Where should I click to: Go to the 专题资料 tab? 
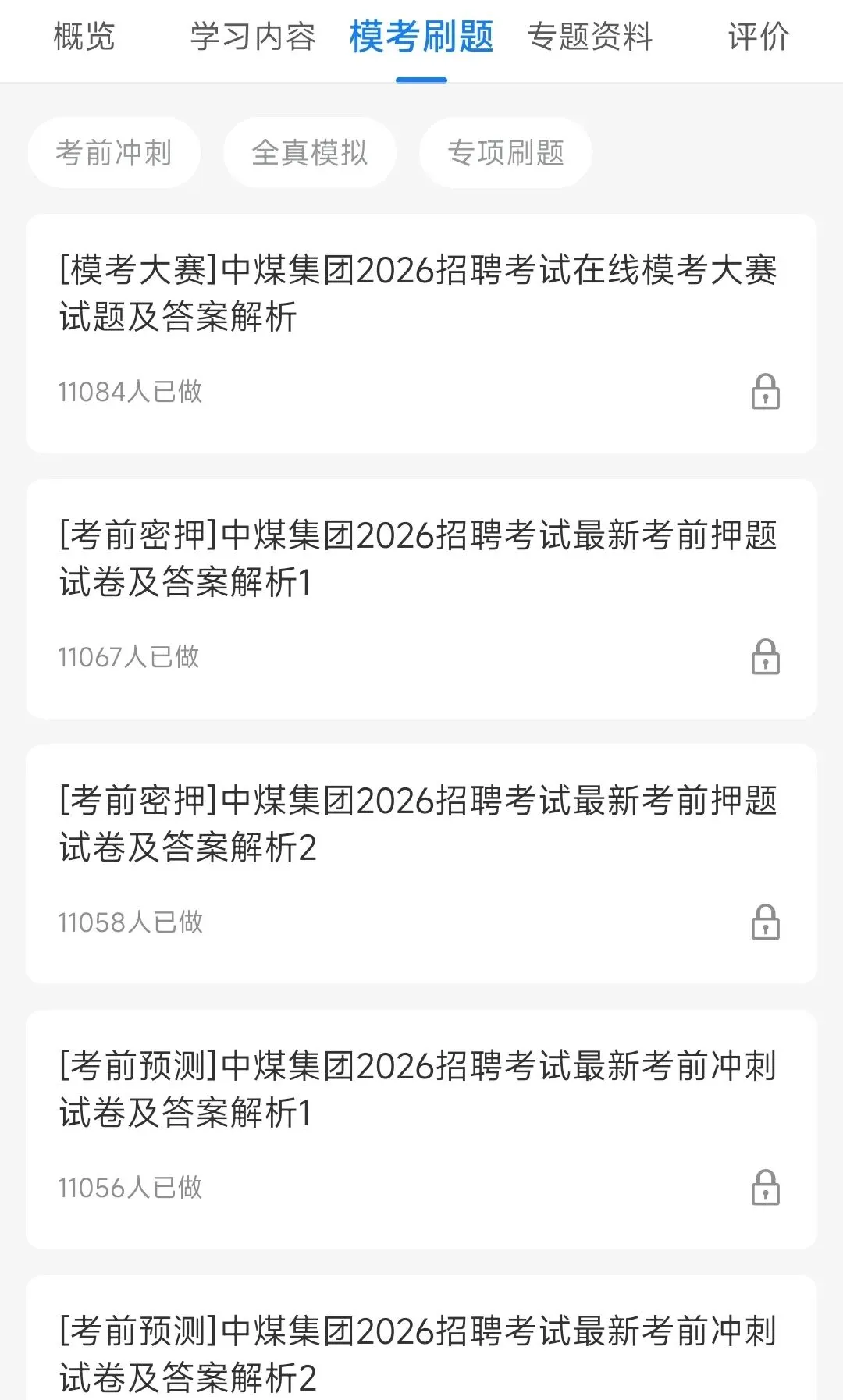tap(590, 37)
